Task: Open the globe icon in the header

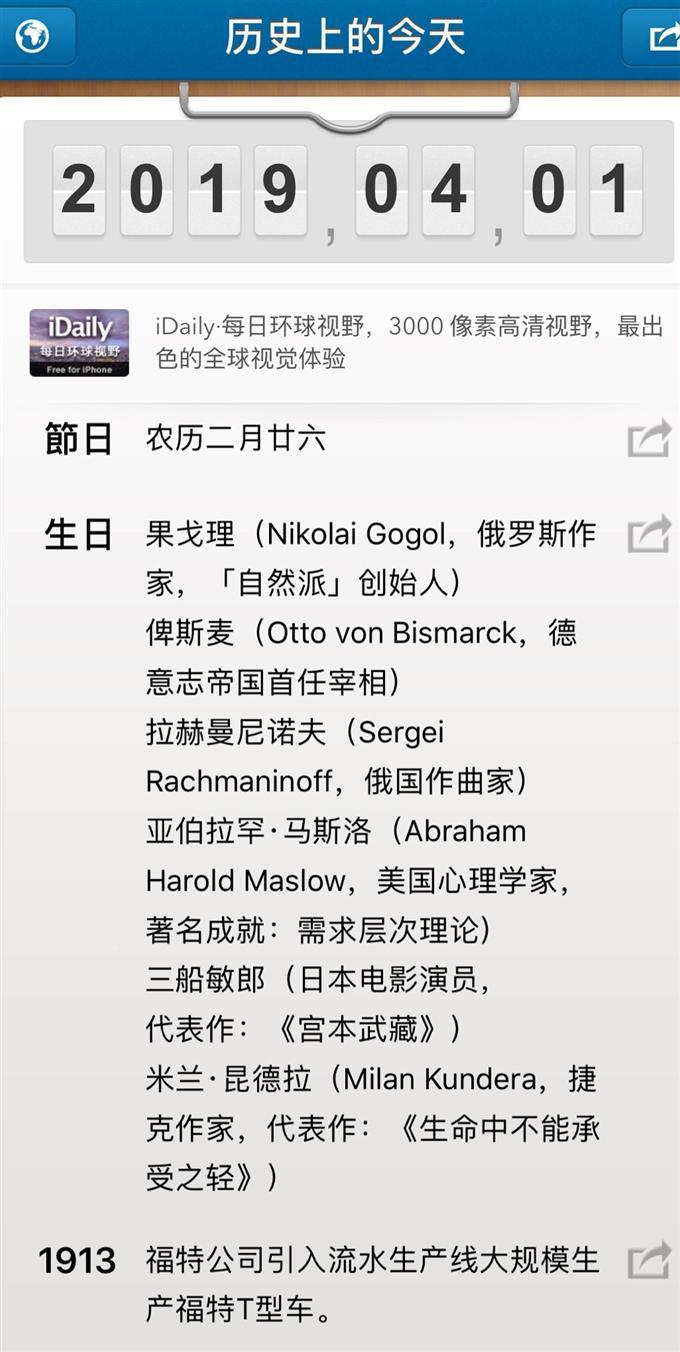Action: 33,37
